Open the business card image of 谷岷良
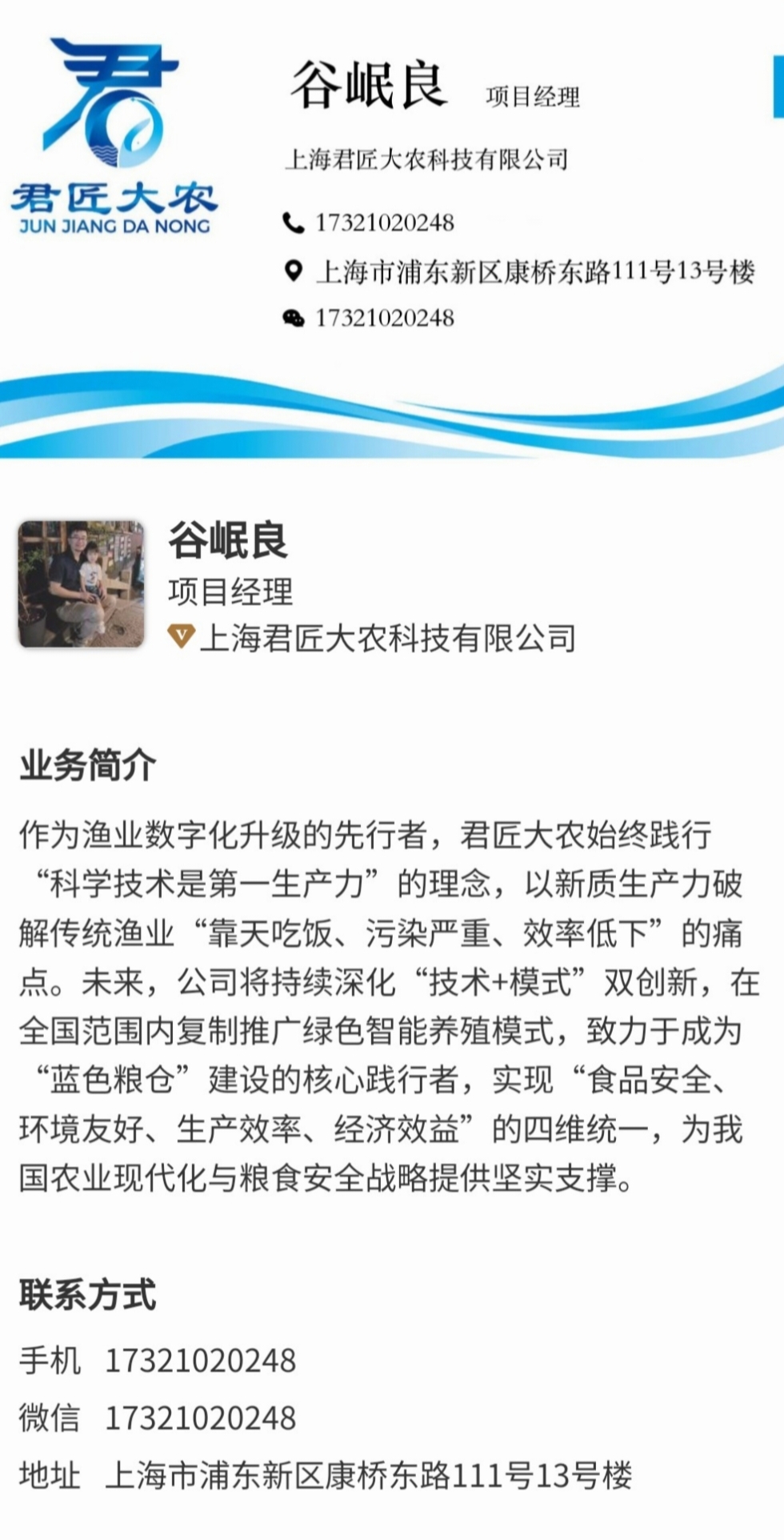784x1540 pixels. [392, 232]
